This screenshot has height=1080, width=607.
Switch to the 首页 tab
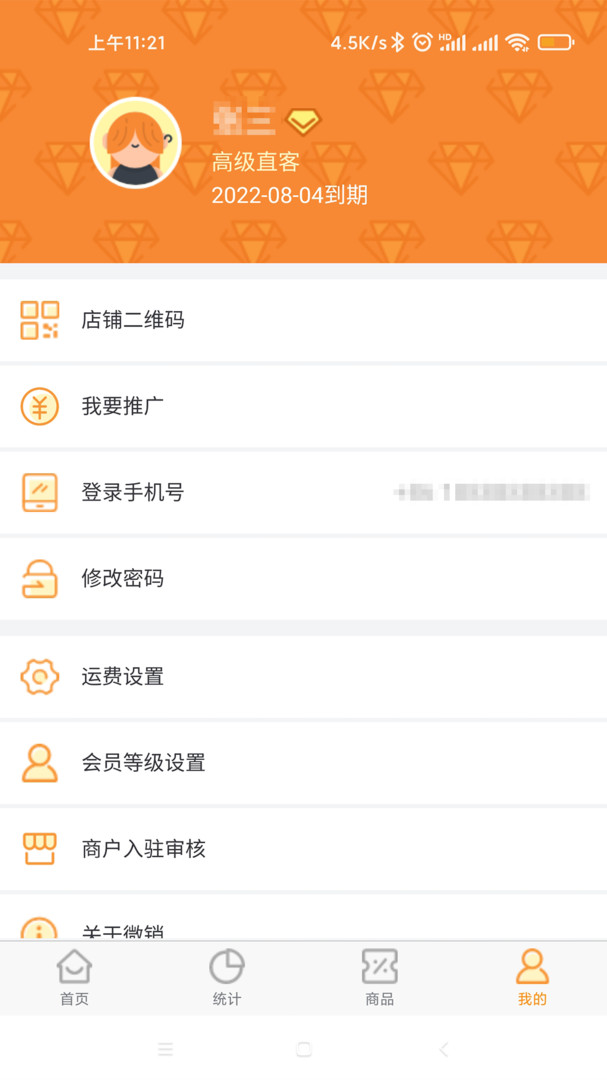click(x=75, y=978)
